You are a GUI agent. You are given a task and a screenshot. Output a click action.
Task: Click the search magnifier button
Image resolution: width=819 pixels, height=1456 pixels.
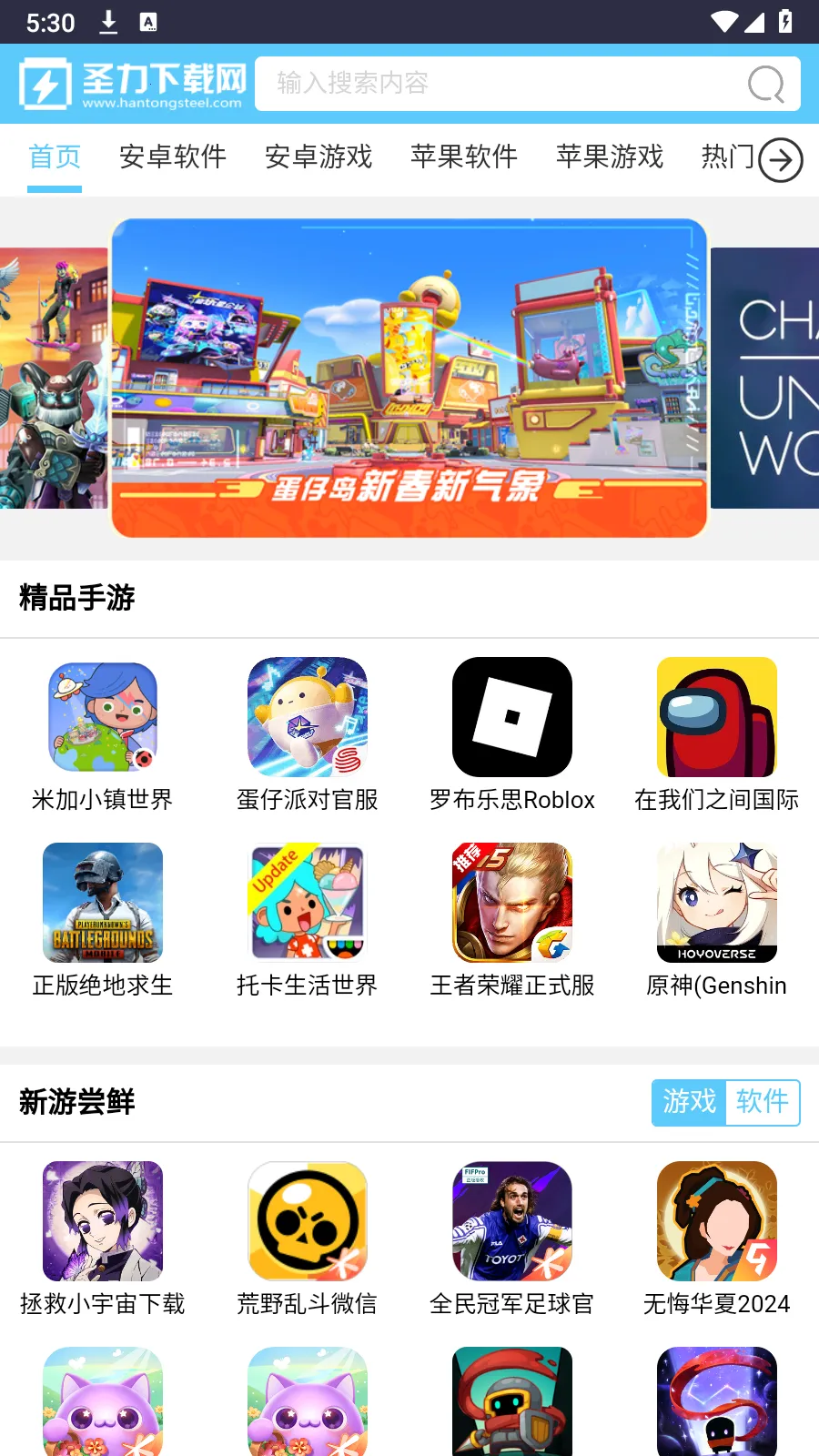(765, 84)
